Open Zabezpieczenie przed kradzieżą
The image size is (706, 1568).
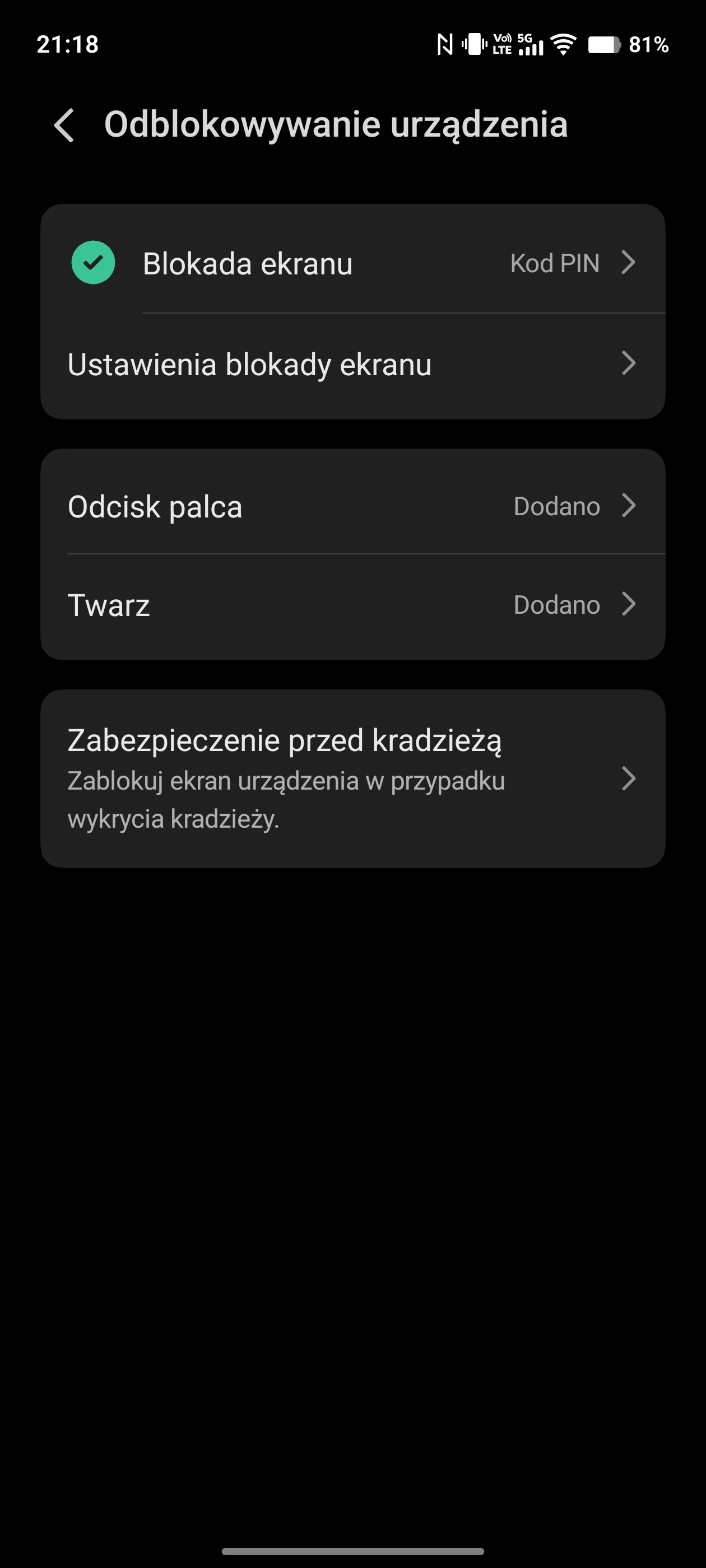(352, 778)
